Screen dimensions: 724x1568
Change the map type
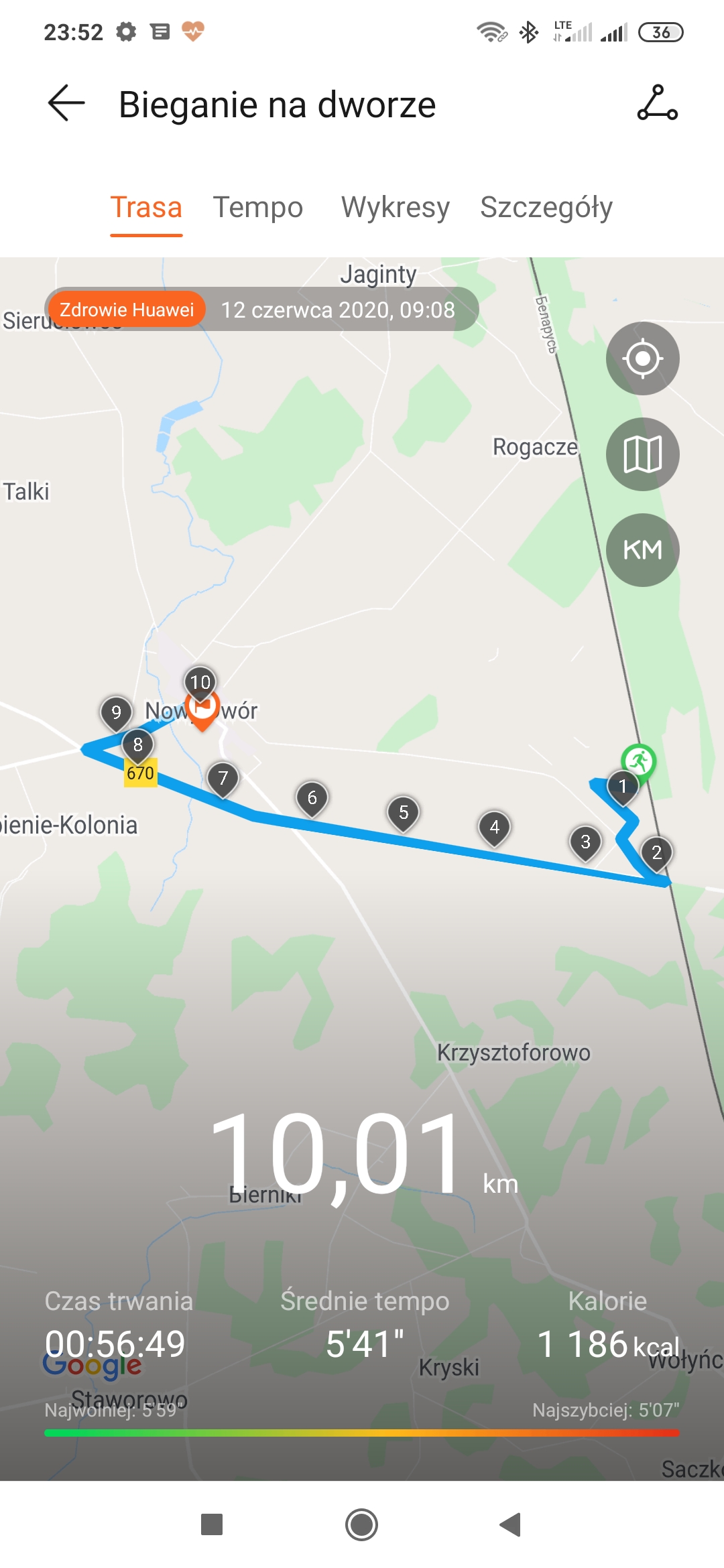(642, 454)
